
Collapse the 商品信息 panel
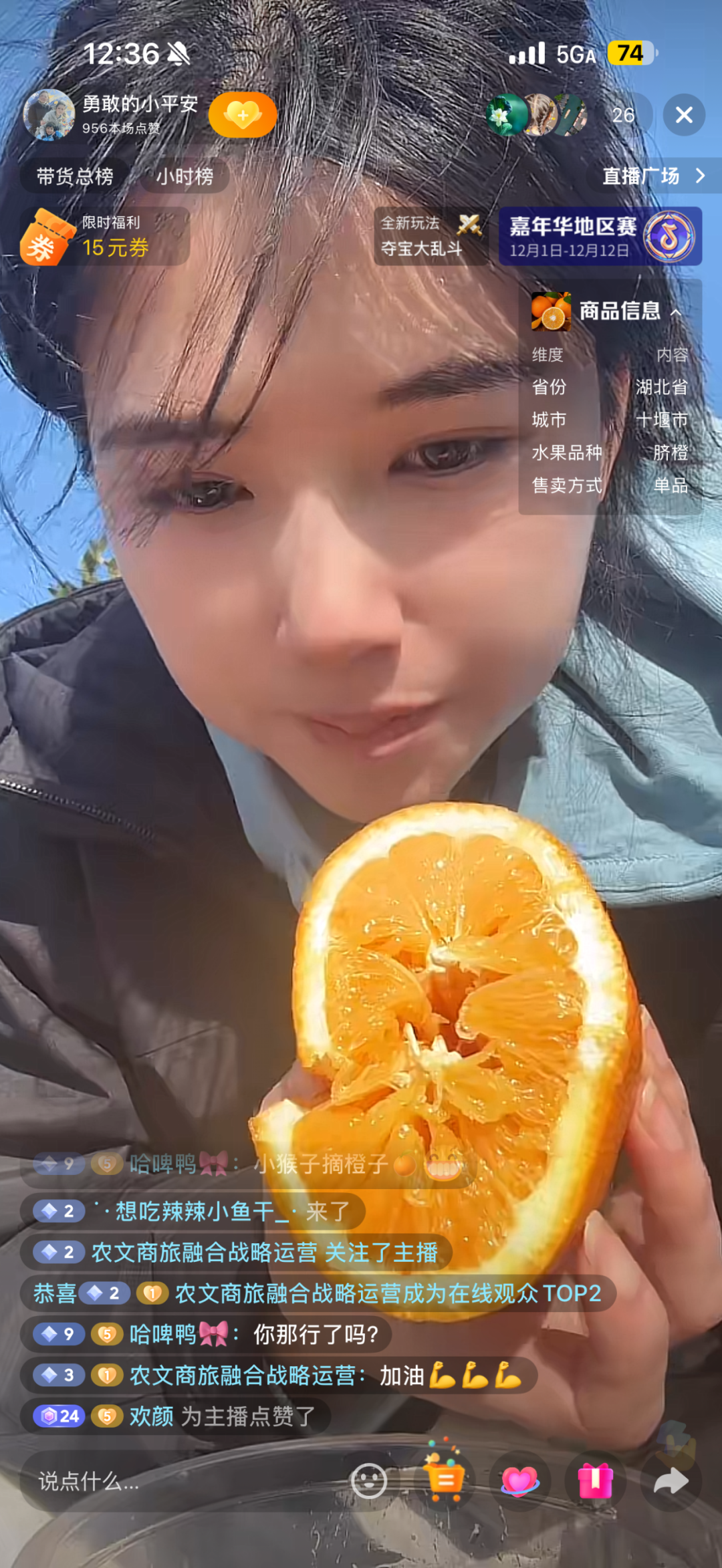point(676,311)
